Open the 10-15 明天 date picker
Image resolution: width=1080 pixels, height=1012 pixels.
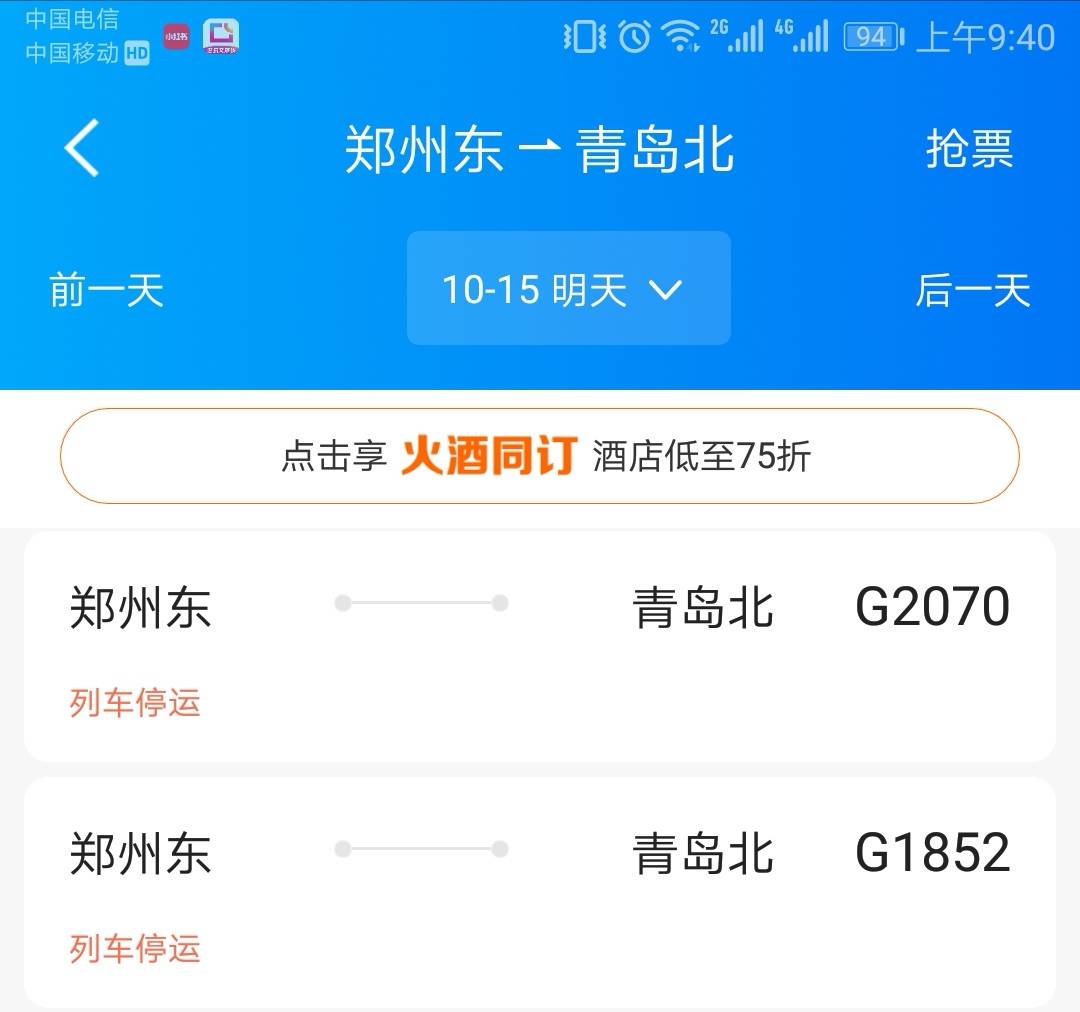[x=567, y=289]
